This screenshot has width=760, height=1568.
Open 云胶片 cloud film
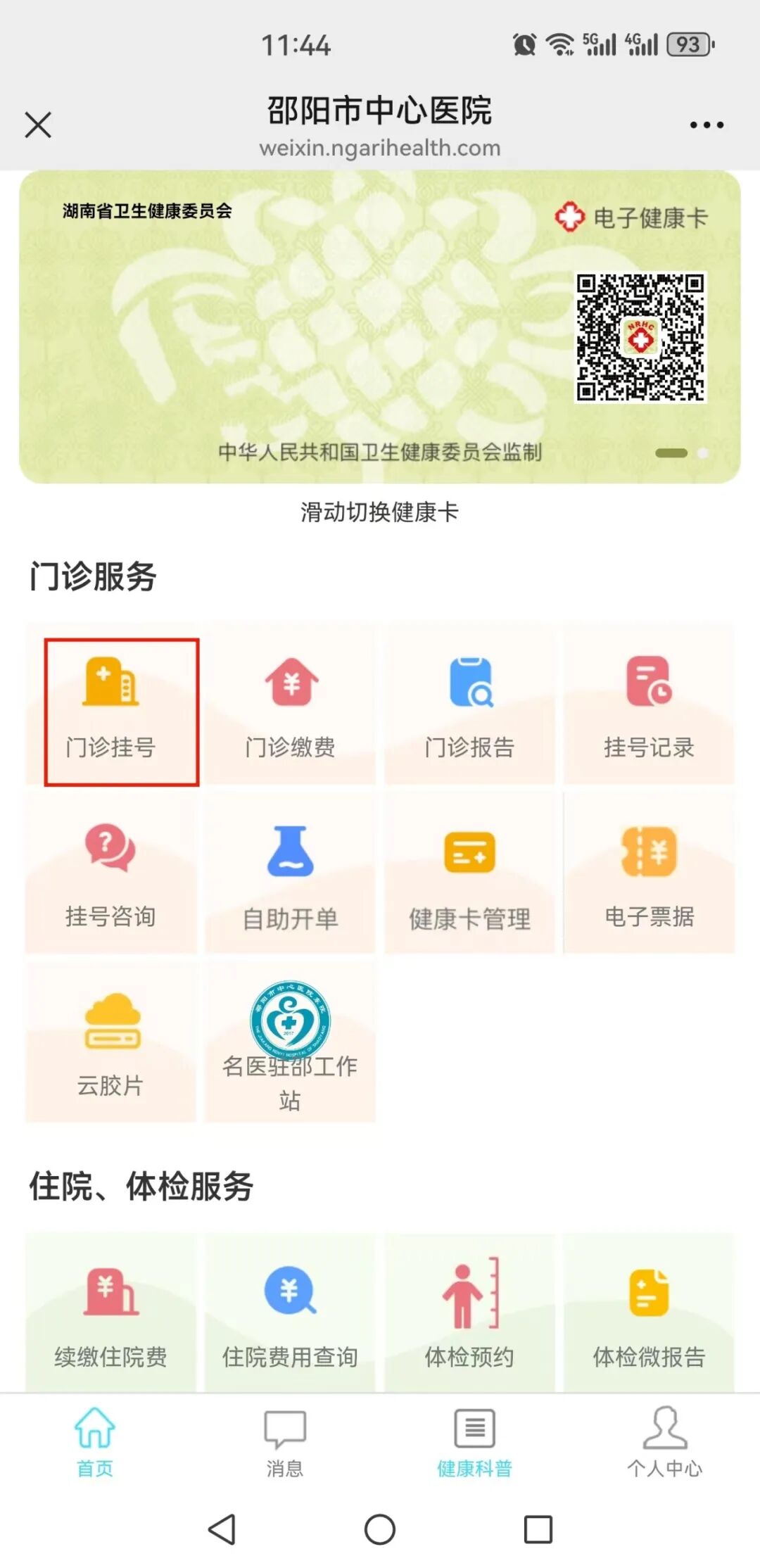(111, 1044)
